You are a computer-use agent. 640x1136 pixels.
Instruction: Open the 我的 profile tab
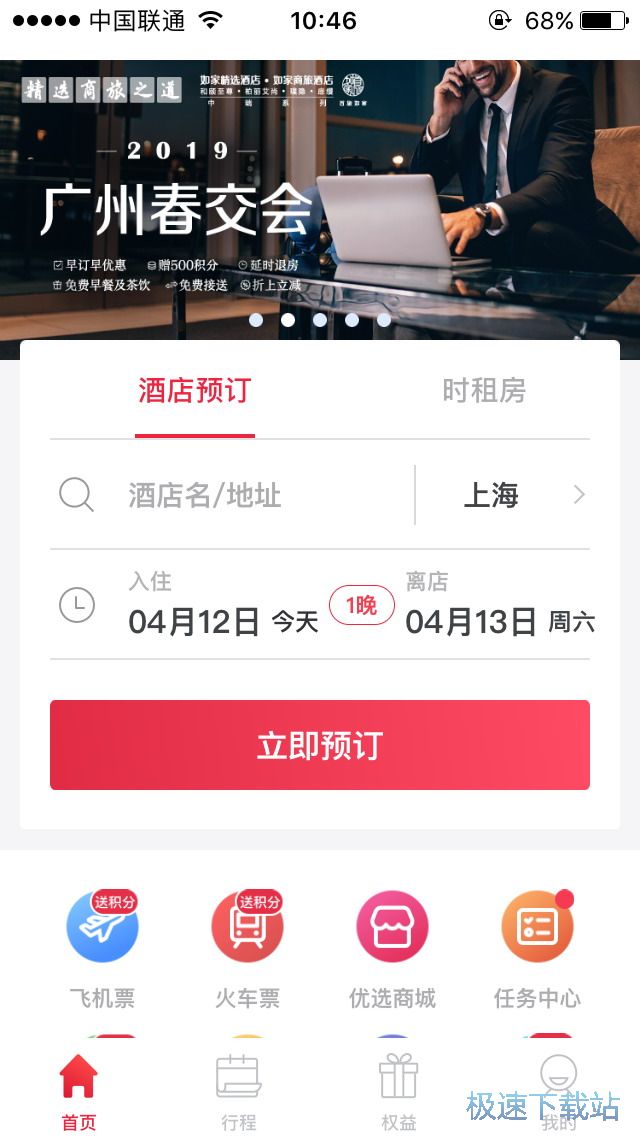click(558, 1092)
